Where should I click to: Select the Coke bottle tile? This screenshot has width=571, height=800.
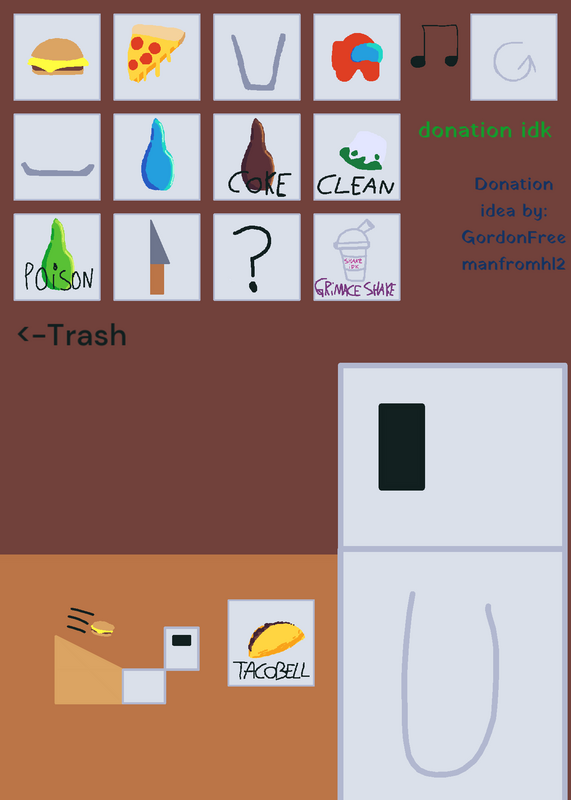click(257, 157)
